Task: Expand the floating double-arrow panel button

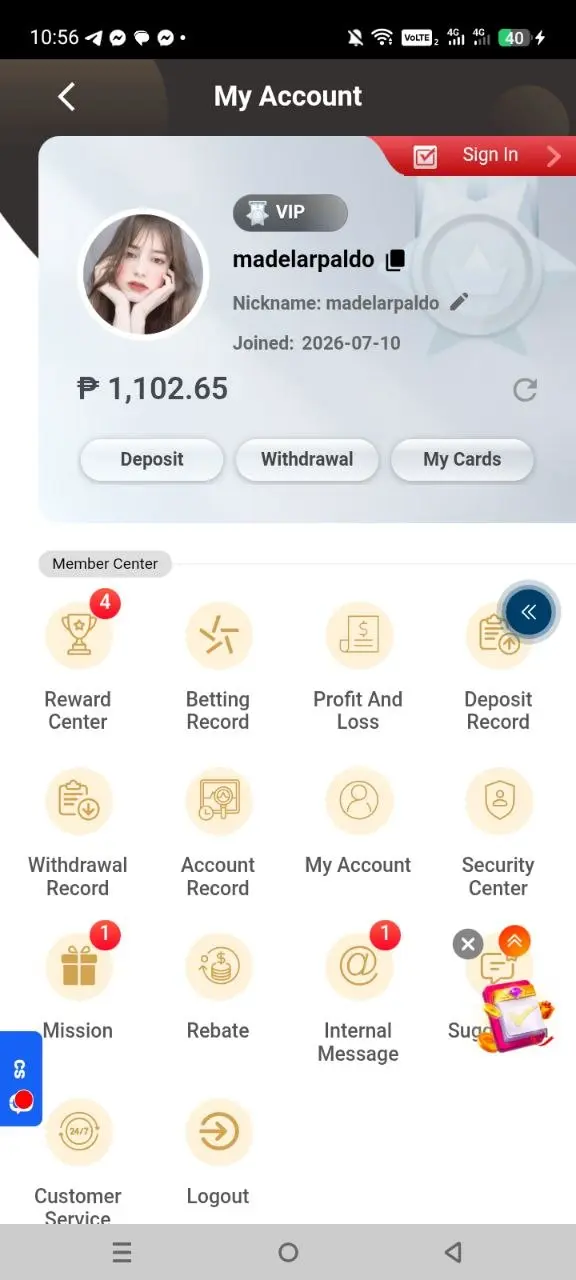Action: click(x=528, y=613)
